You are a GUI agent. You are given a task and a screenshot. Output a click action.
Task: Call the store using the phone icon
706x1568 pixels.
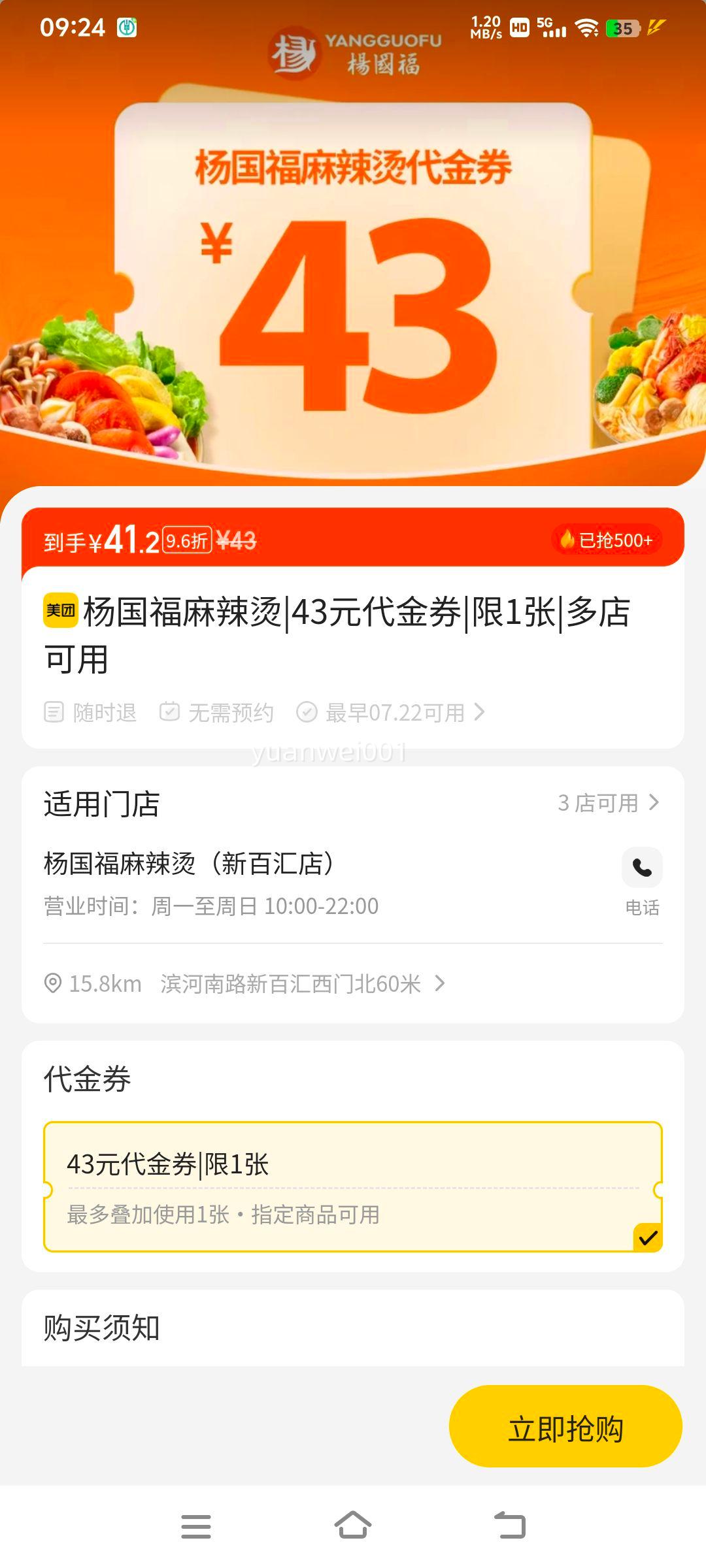coord(642,869)
